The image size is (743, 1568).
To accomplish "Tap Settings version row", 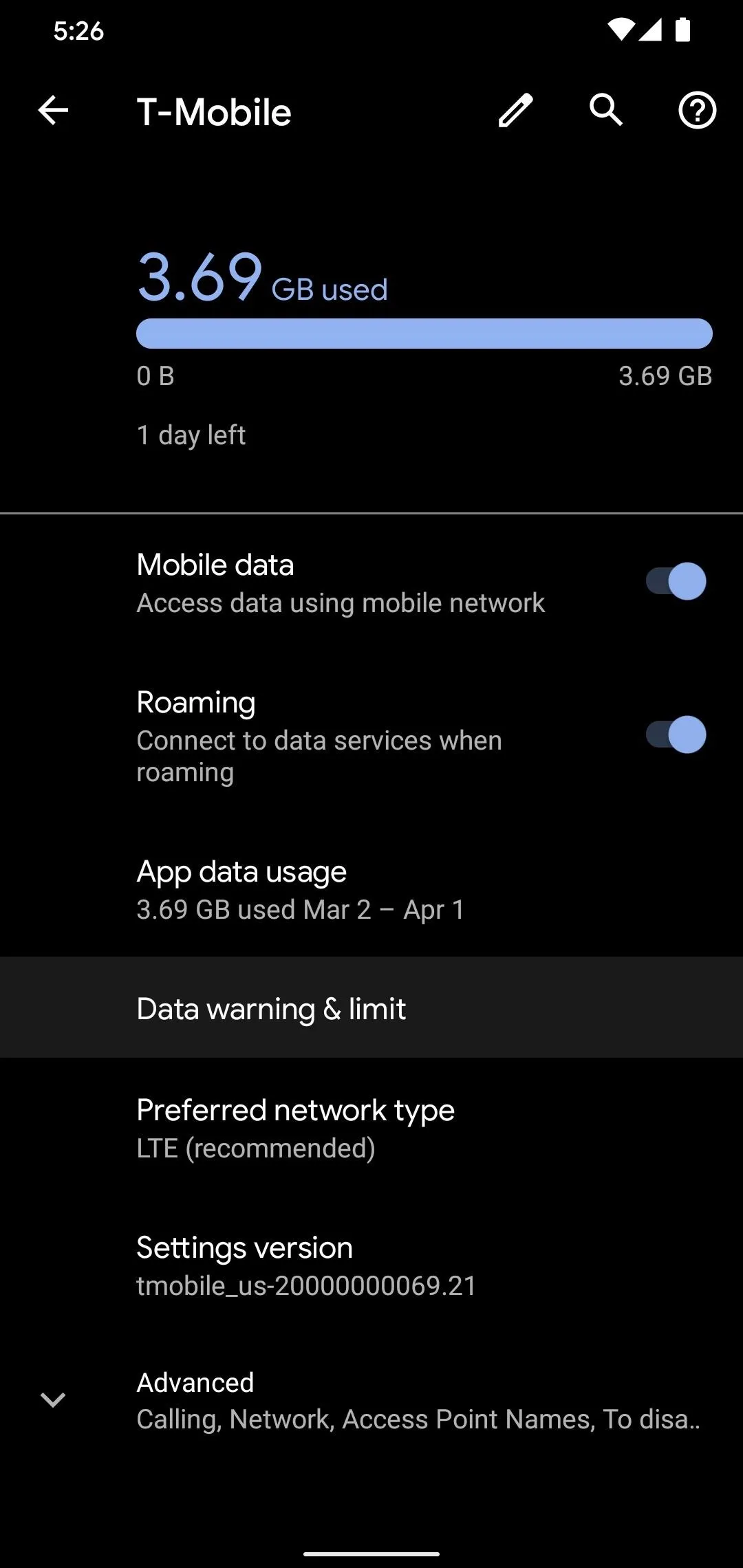I will [371, 1265].
